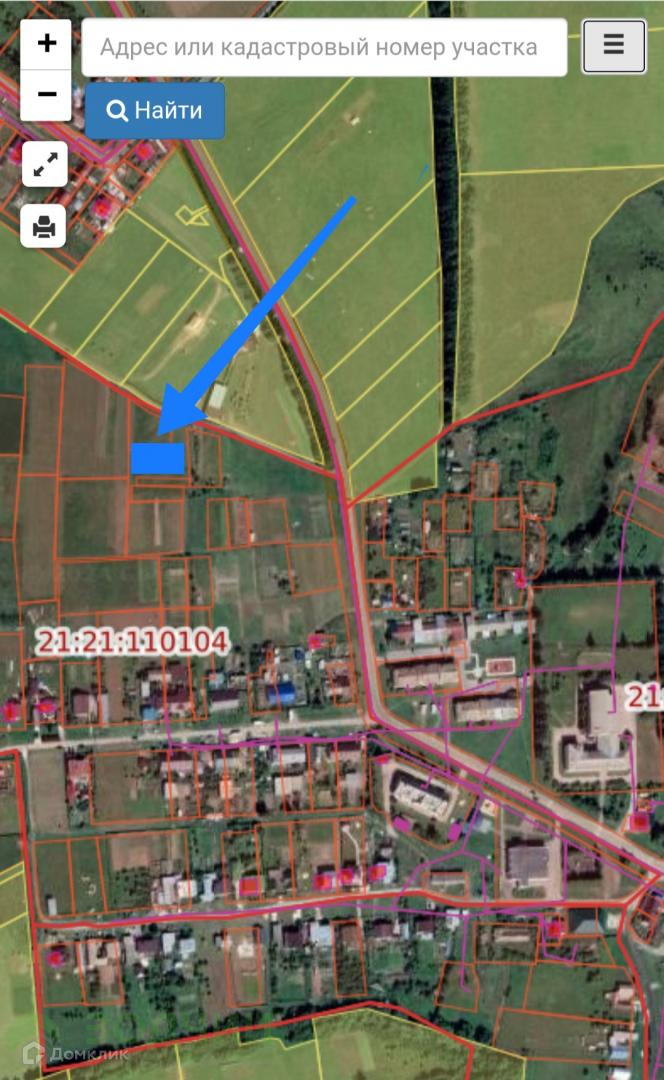Zoom out of the map
664x1080 pixels.
click(46, 95)
